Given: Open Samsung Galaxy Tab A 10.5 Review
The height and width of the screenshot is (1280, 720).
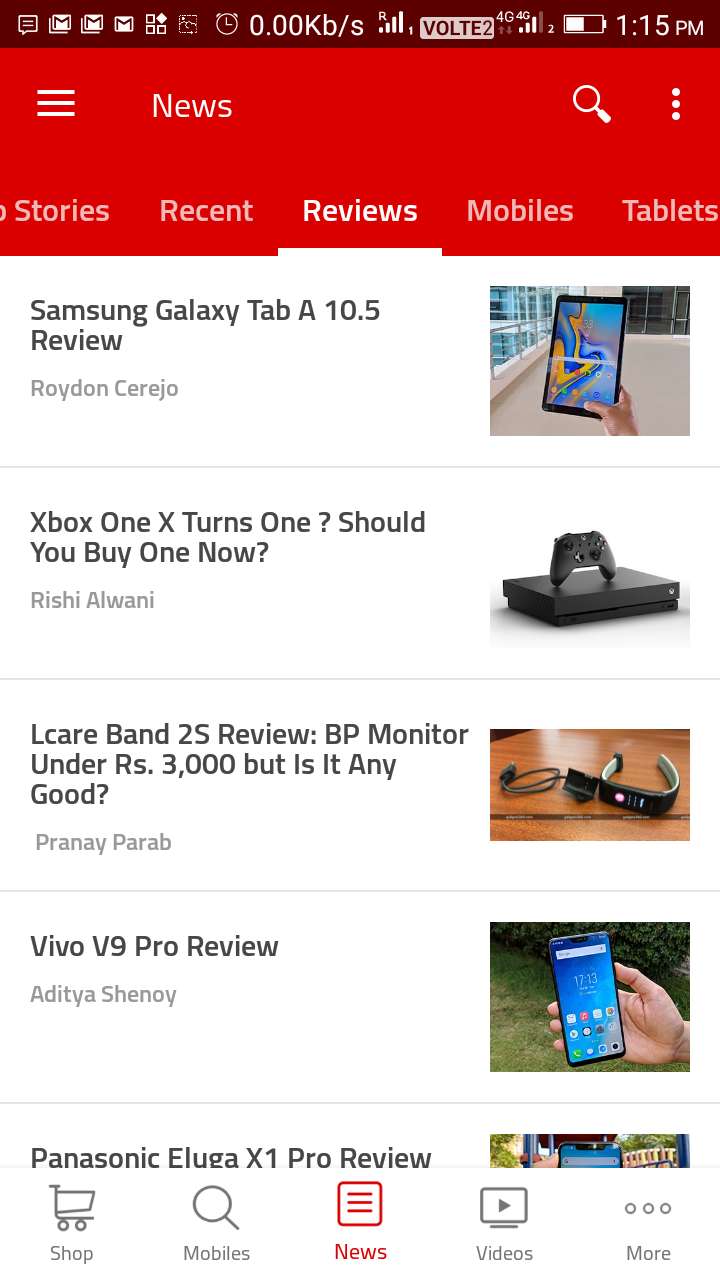Looking at the screenshot, I should pos(205,326).
